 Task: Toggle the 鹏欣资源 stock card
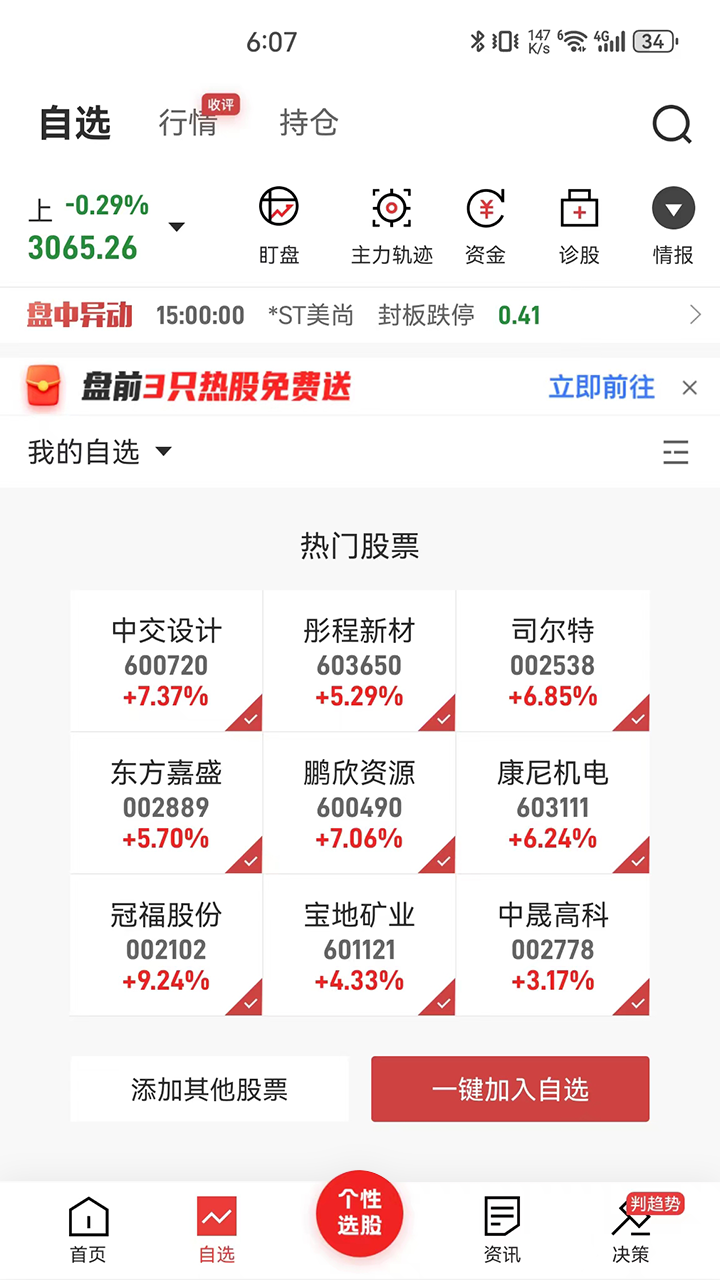[359, 803]
